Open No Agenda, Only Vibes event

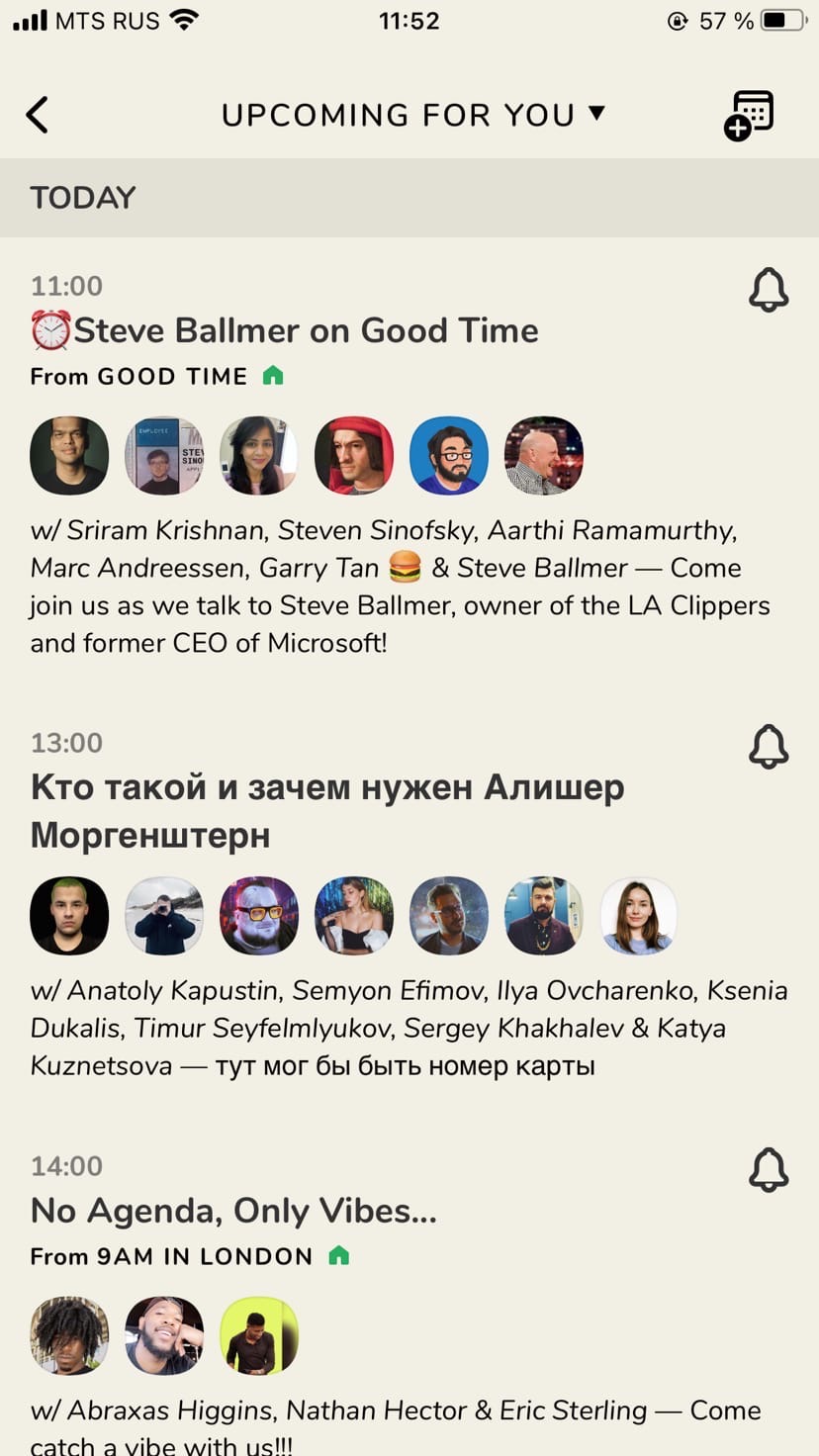233,1211
